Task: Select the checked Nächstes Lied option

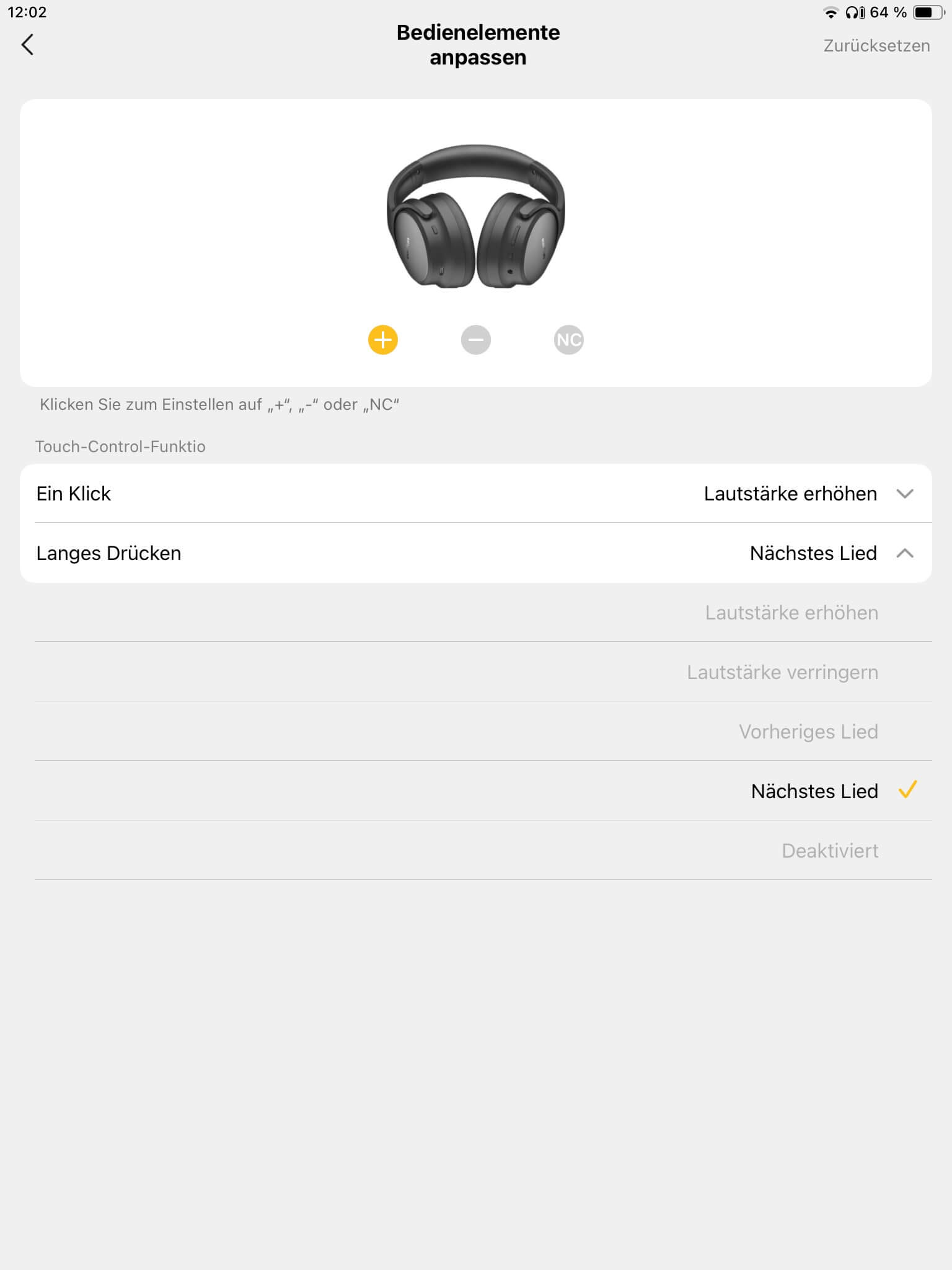Action: [814, 791]
